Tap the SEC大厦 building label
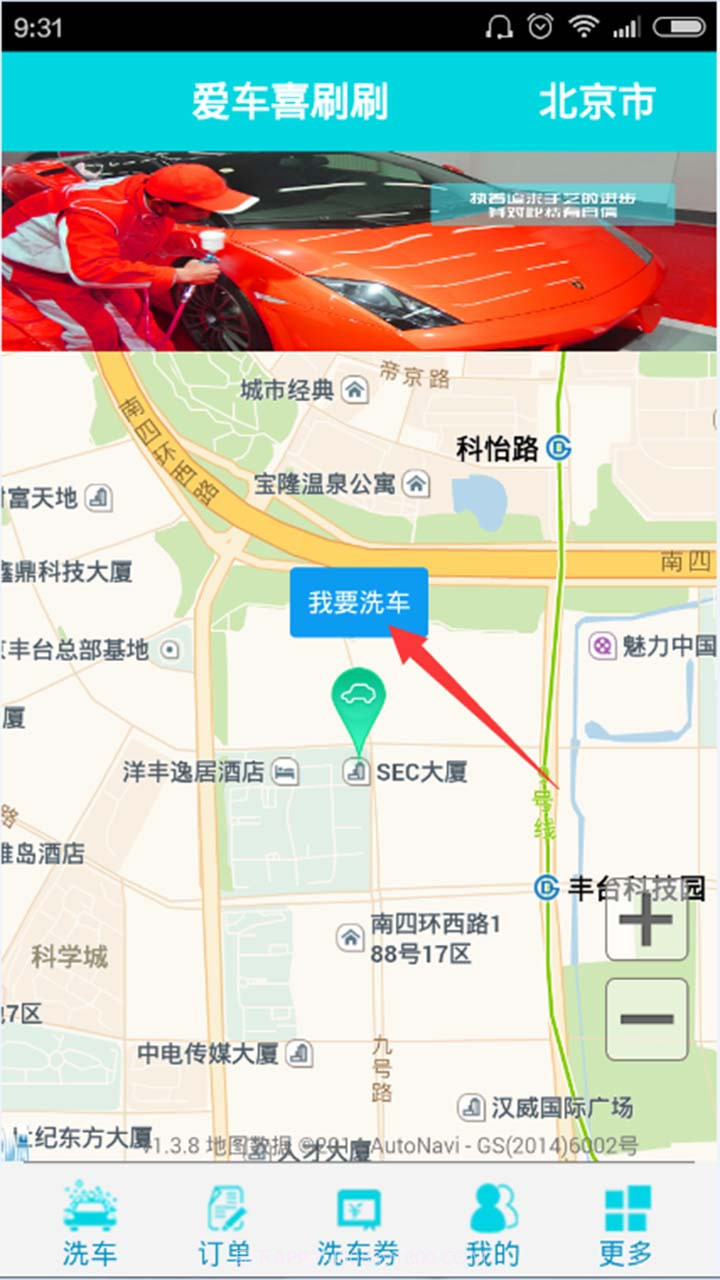Image resolution: width=720 pixels, height=1280 pixels. pyautogui.click(x=420, y=771)
